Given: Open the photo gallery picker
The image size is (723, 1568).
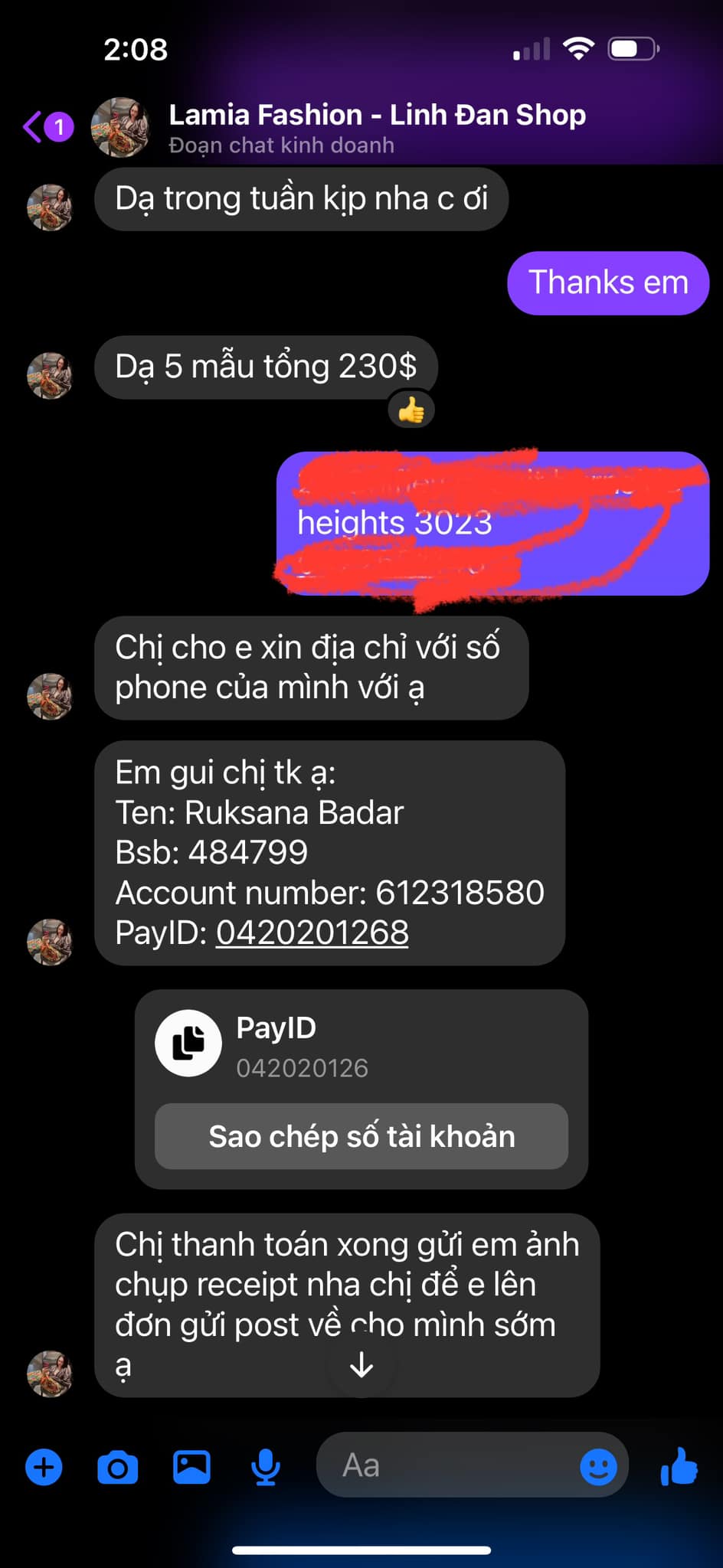Looking at the screenshot, I should point(191,1468).
